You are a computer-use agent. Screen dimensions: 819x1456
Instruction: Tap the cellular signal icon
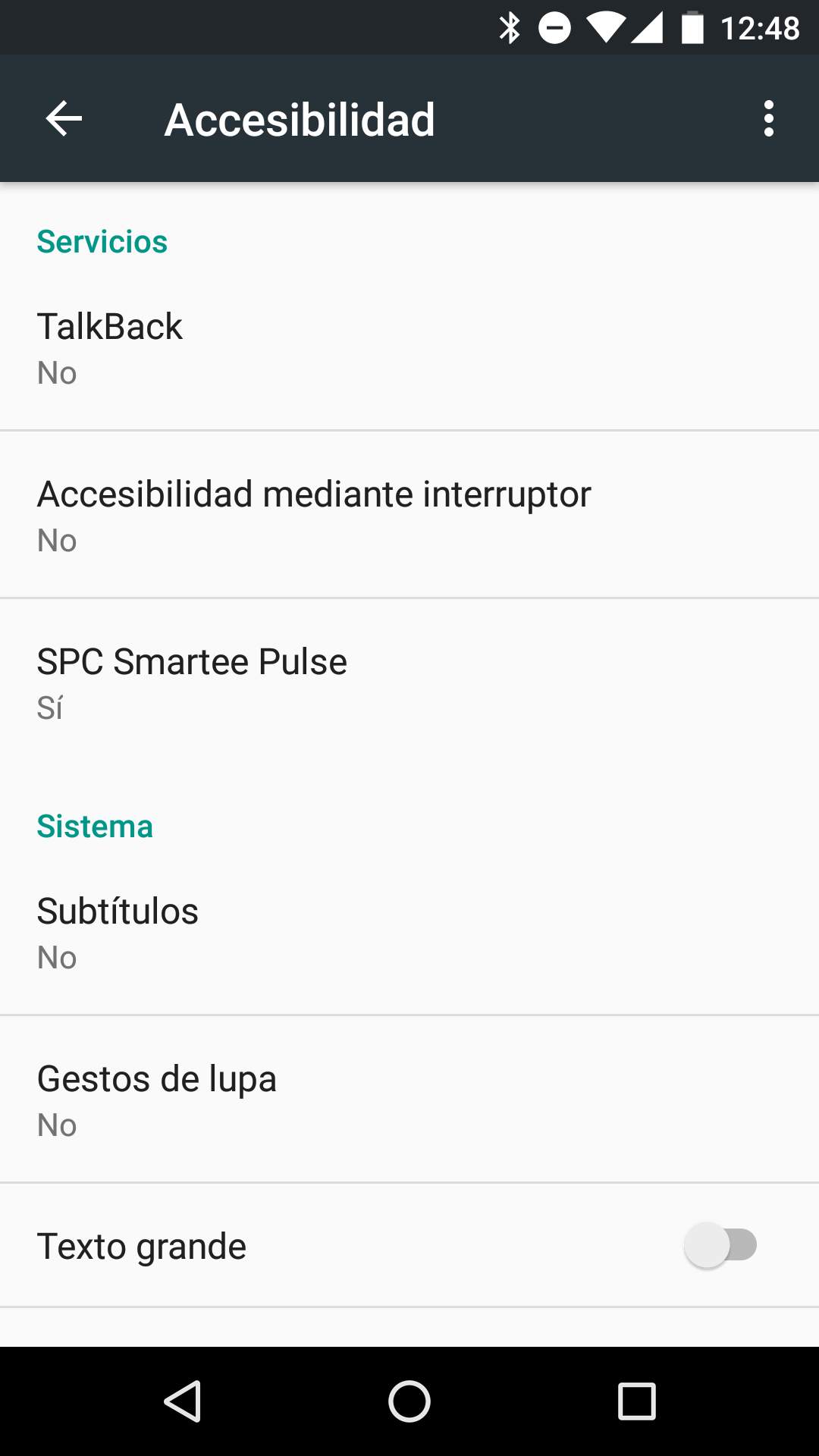pyautogui.click(x=649, y=27)
